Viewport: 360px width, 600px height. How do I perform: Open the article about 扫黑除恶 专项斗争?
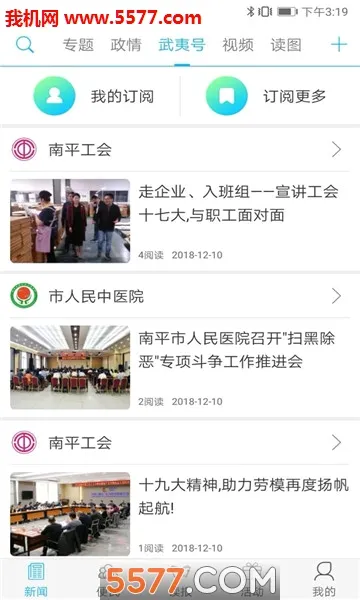pos(180,367)
